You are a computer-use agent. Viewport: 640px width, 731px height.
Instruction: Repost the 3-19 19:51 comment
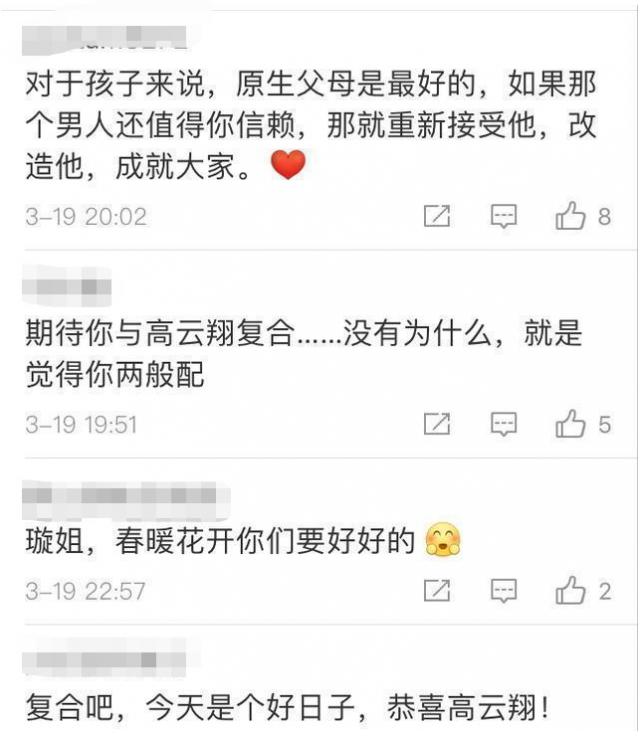[x=437, y=424]
